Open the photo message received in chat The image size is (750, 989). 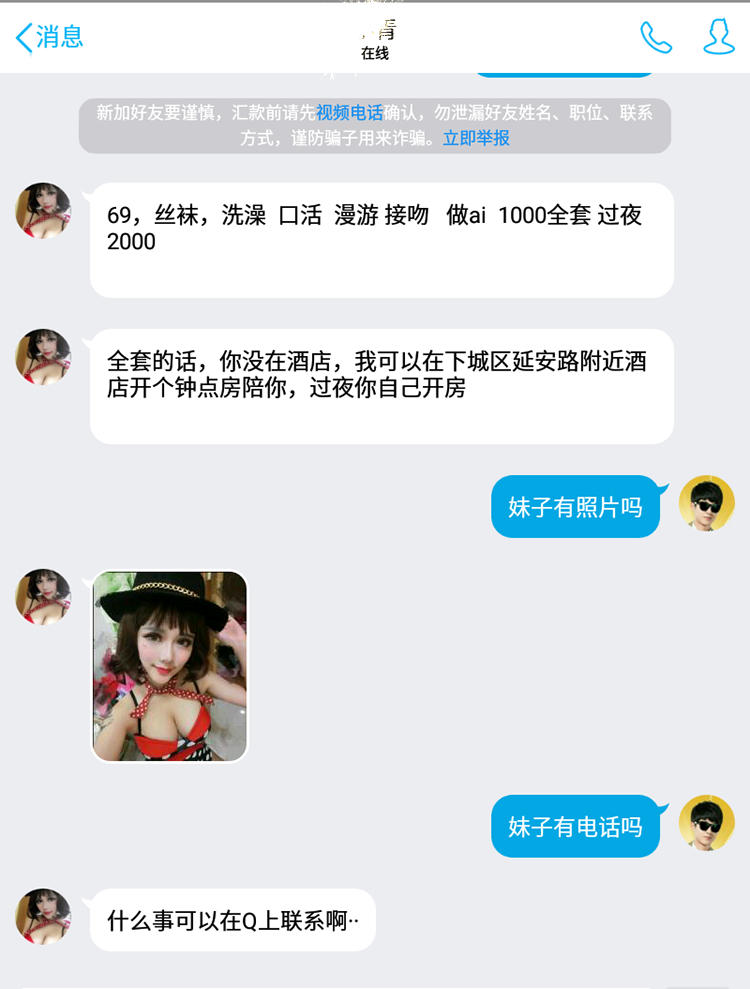coord(169,666)
